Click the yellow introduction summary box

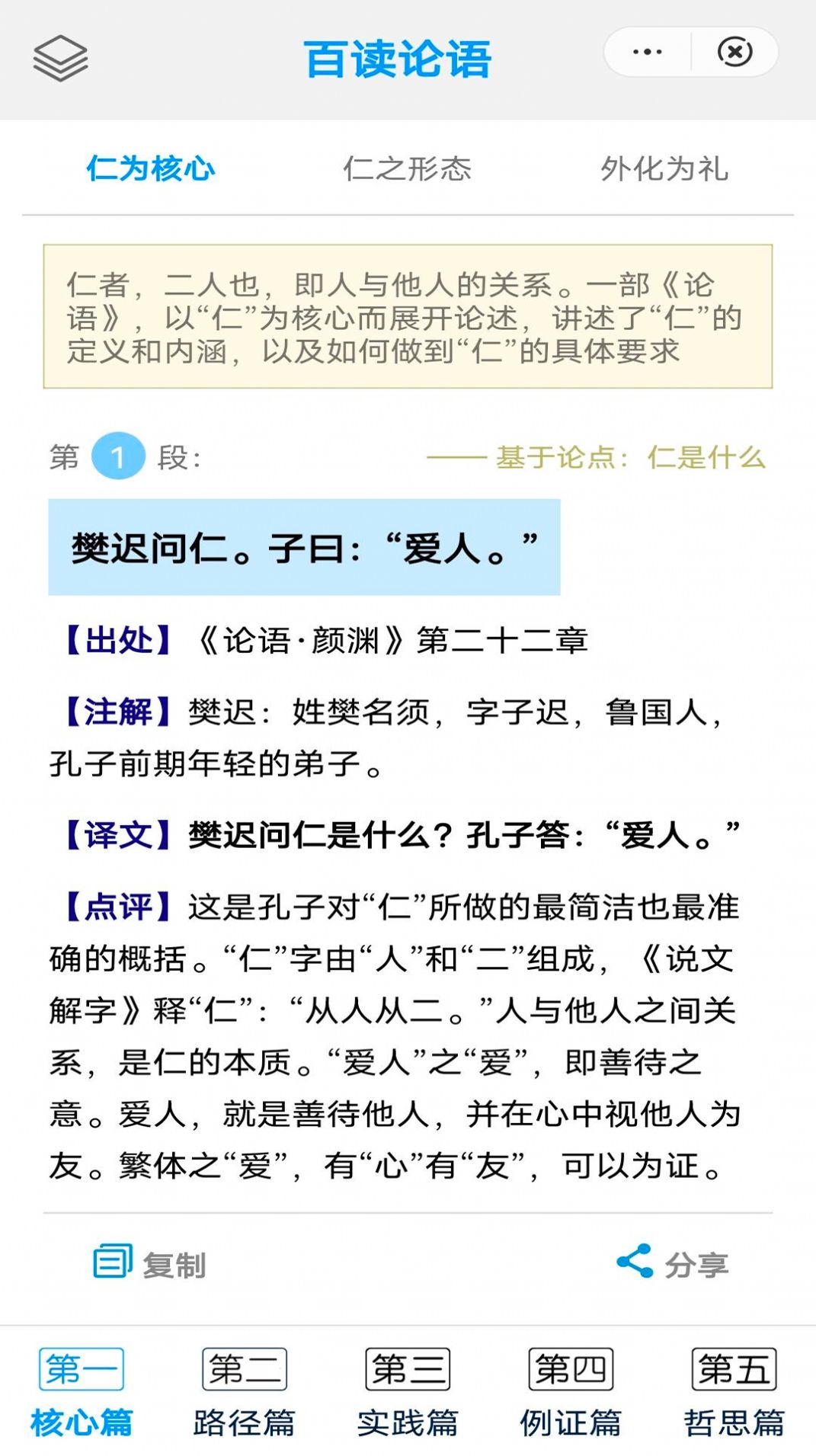pos(408,318)
